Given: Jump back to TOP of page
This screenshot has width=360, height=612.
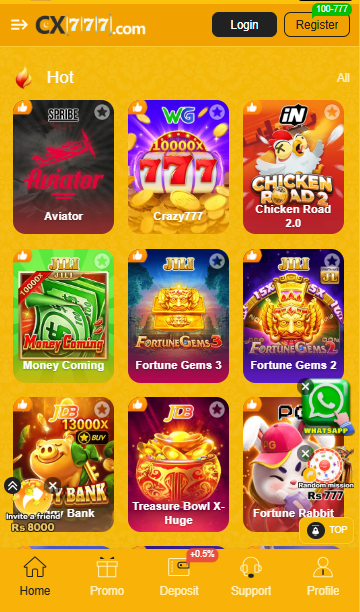Looking at the screenshot, I should pos(327,530).
